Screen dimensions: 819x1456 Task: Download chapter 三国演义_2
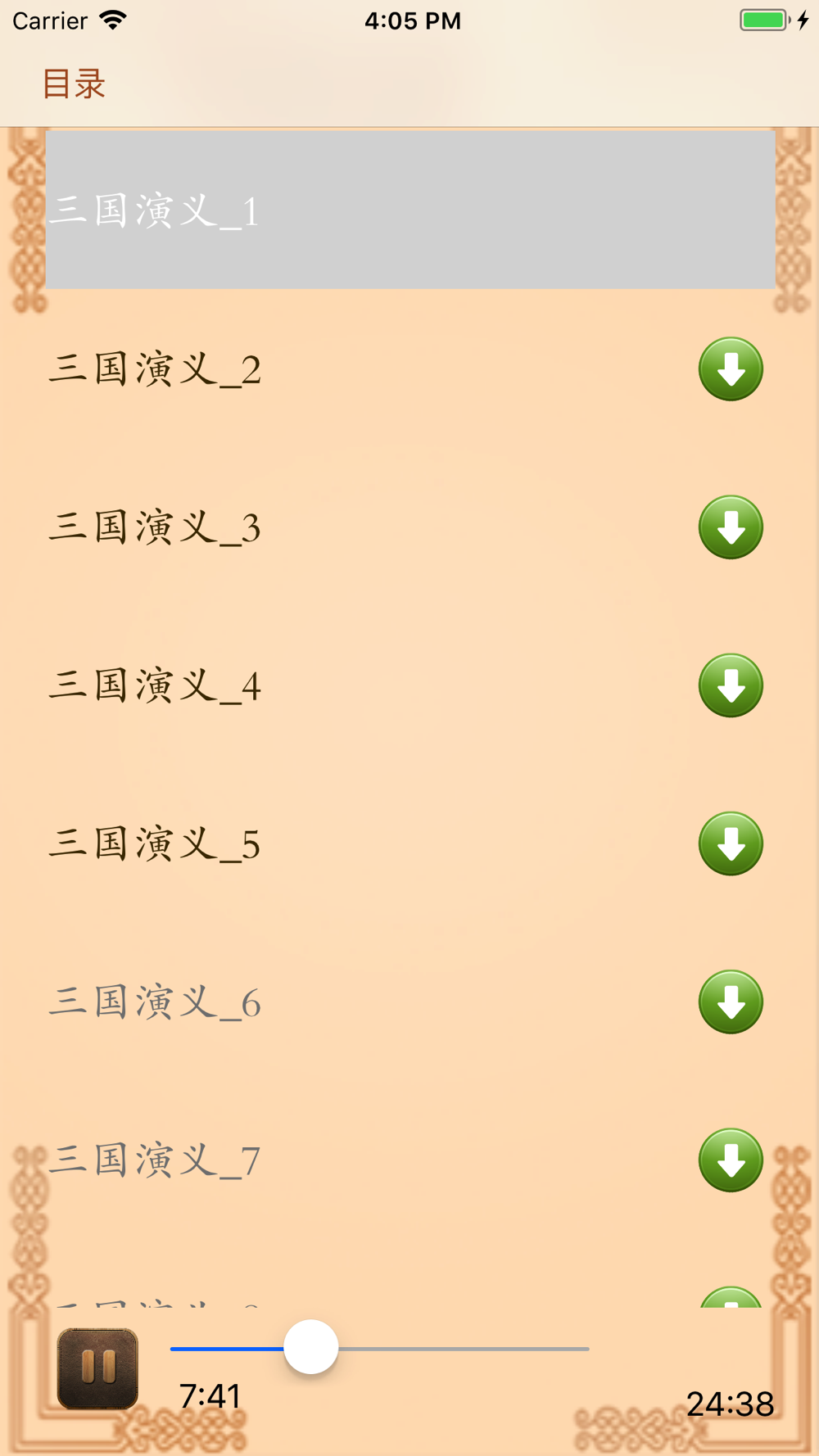pyautogui.click(x=731, y=369)
